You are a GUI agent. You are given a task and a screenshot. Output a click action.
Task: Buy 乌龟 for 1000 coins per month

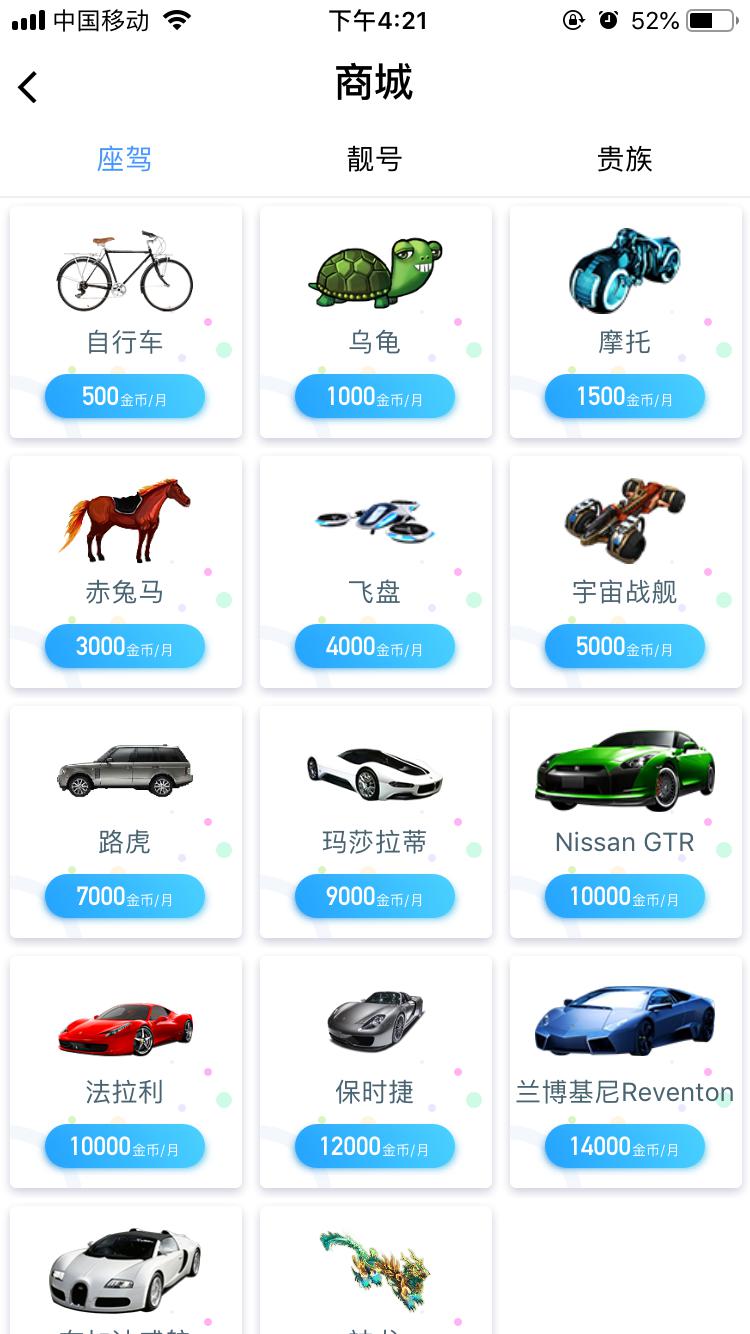(x=374, y=397)
